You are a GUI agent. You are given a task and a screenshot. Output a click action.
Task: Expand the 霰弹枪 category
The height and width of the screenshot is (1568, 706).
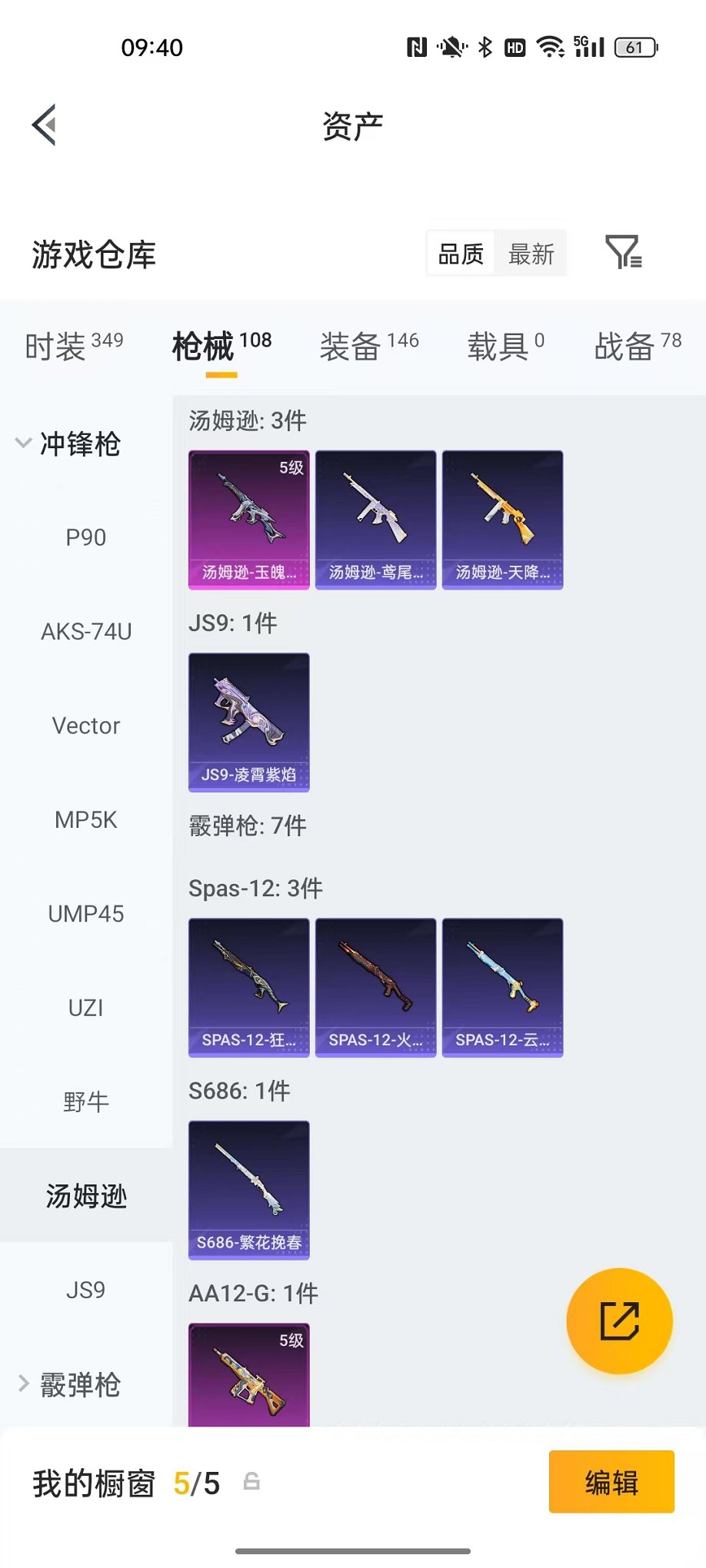tap(68, 1384)
